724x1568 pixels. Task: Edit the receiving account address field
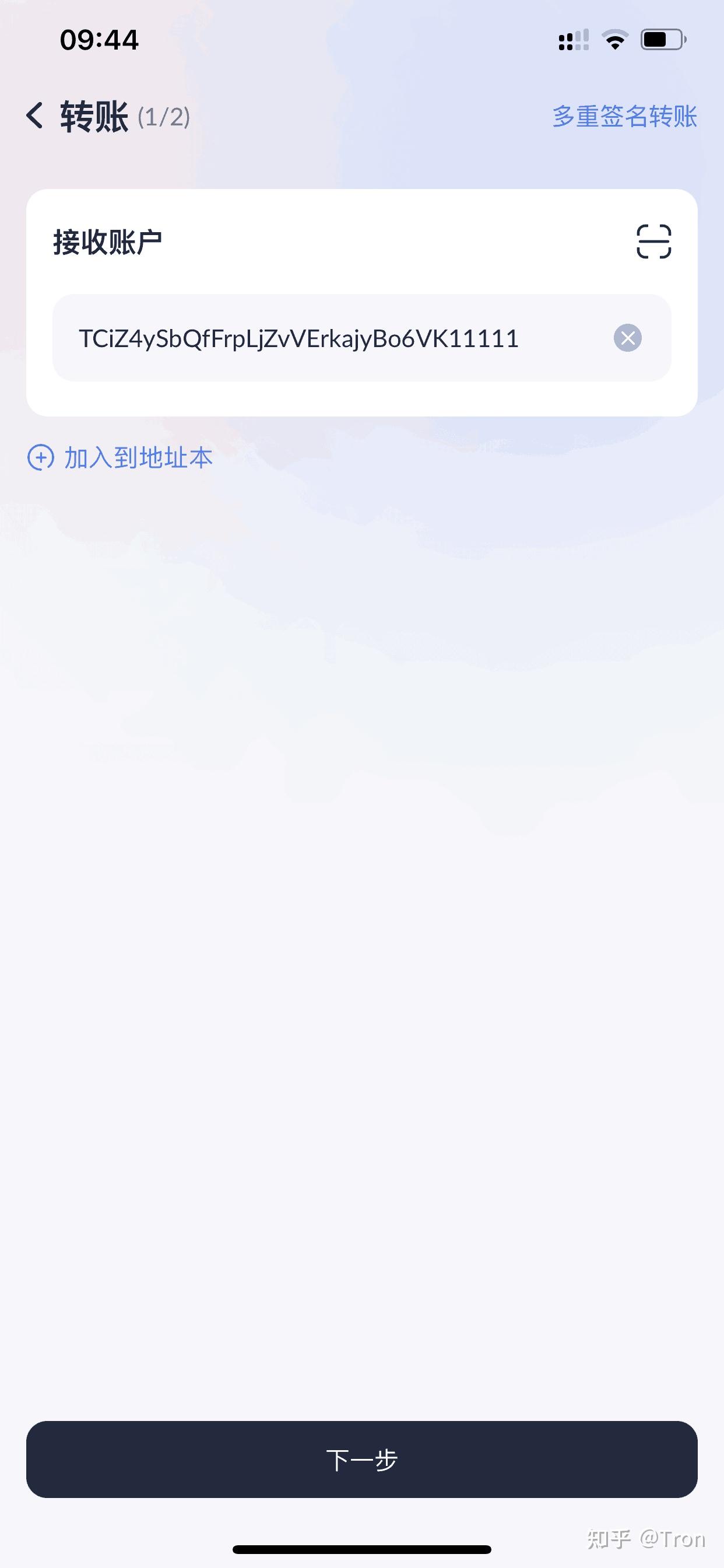(340, 338)
